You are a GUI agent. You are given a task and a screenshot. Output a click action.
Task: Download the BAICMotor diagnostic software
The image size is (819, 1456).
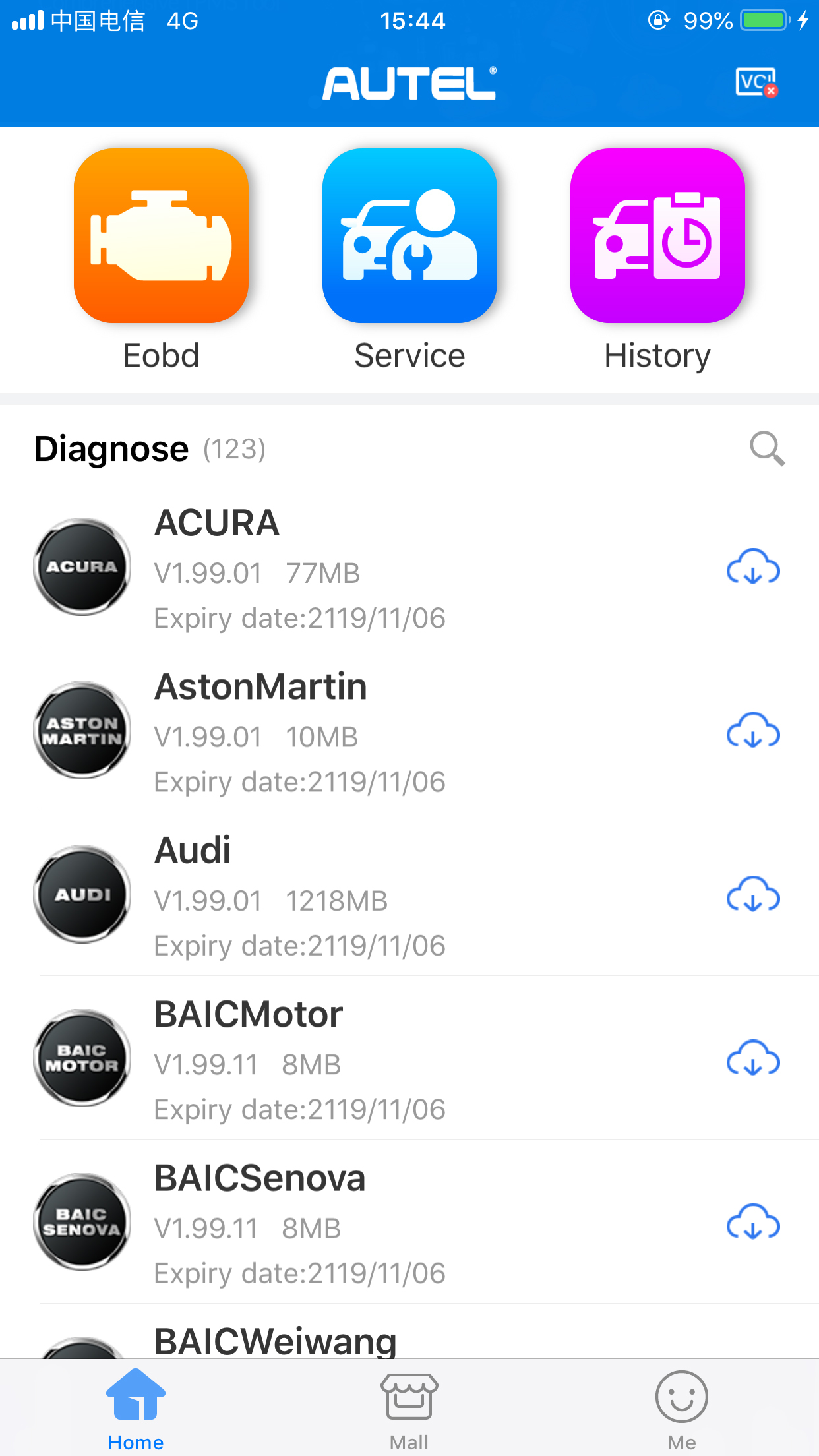click(752, 1060)
